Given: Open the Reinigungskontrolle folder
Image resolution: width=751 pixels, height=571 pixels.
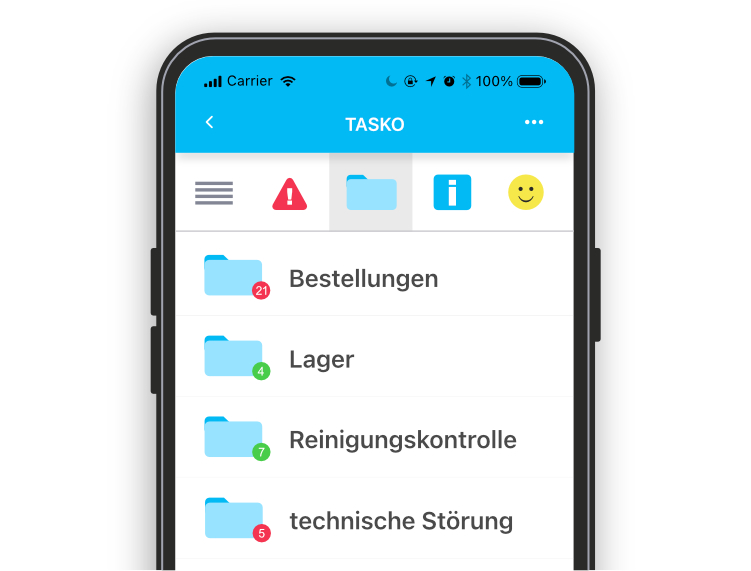Looking at the screenshot, I should click(x=402, y=440).
